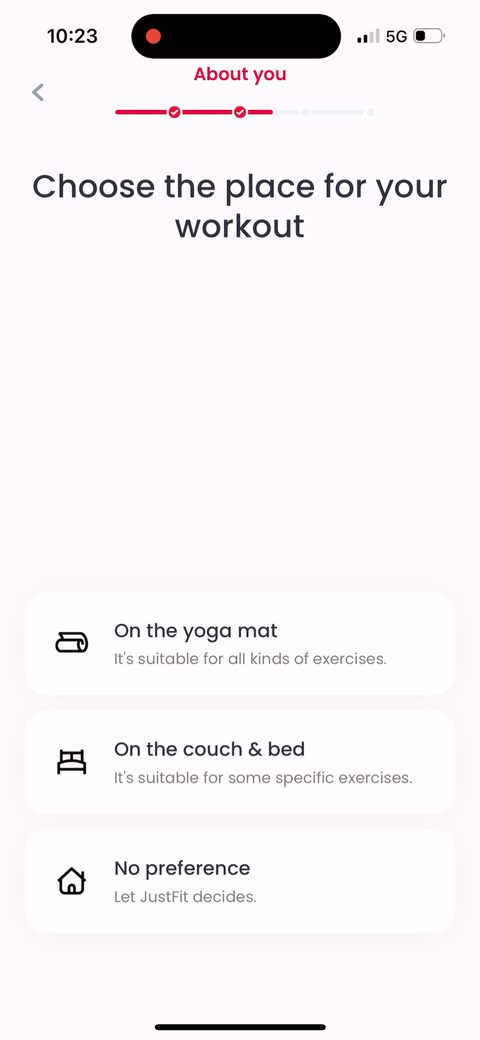Select On the yoga mat option
Viewport: 480px width, 1040px height.
[240, 643]
